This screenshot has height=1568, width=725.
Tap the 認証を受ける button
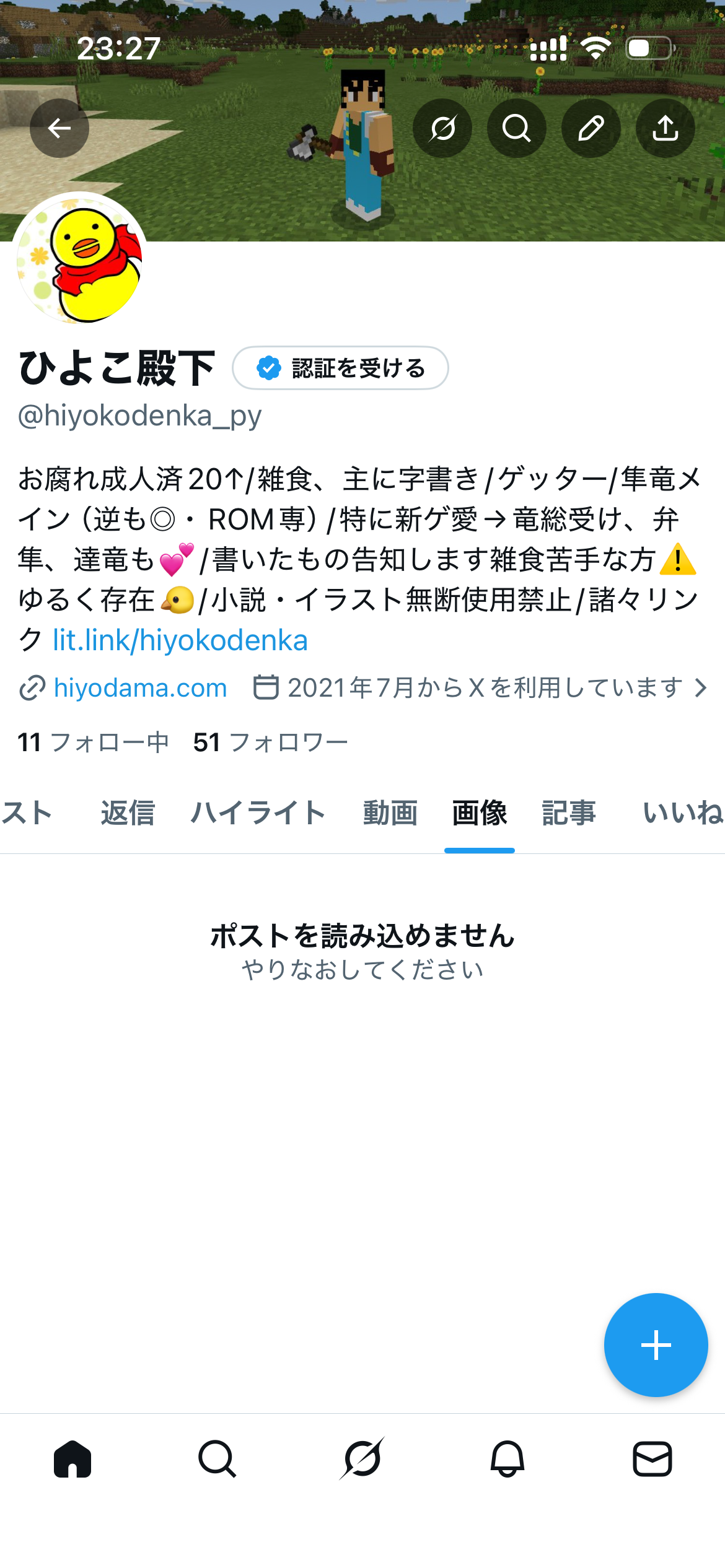click(340, 368)
